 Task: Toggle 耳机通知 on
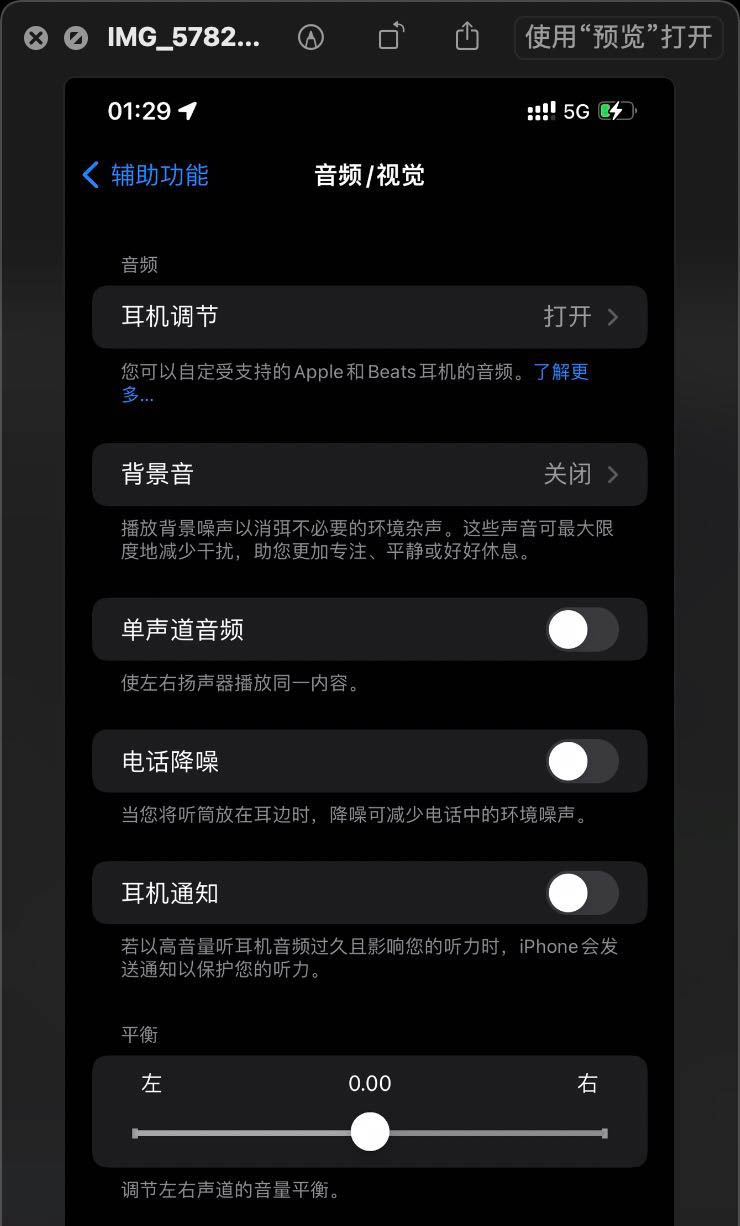coord(582,893)
